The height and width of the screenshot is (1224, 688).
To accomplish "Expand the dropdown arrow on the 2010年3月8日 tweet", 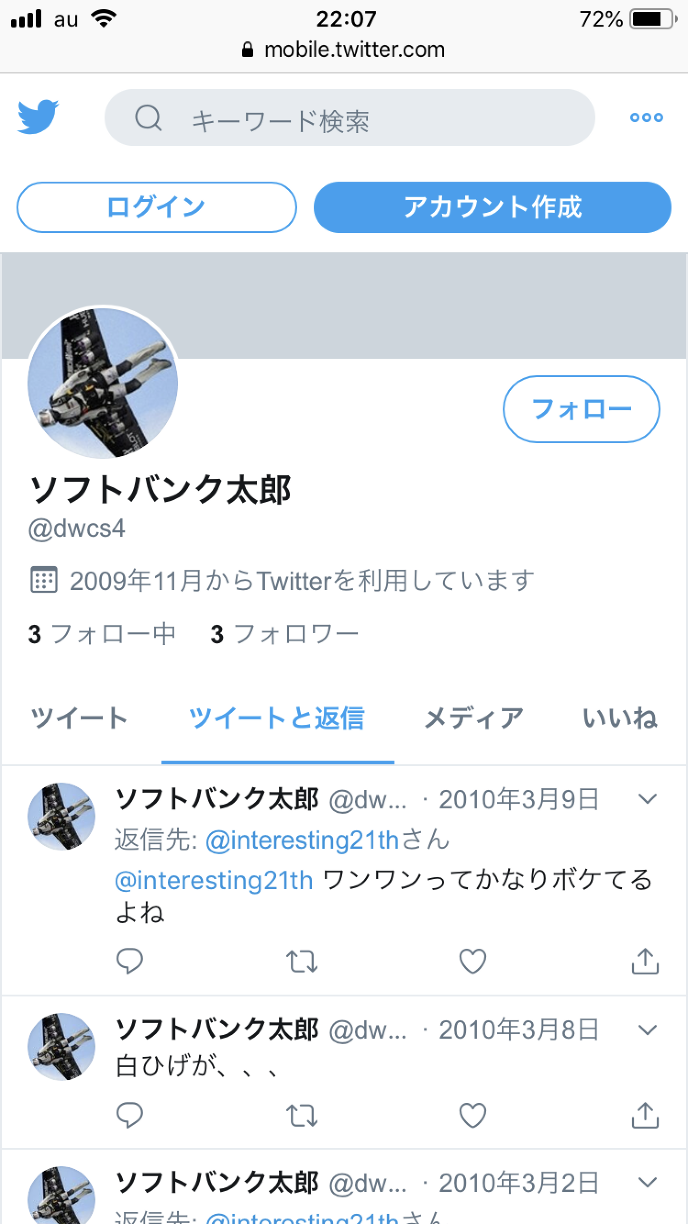I will 647,1030.
